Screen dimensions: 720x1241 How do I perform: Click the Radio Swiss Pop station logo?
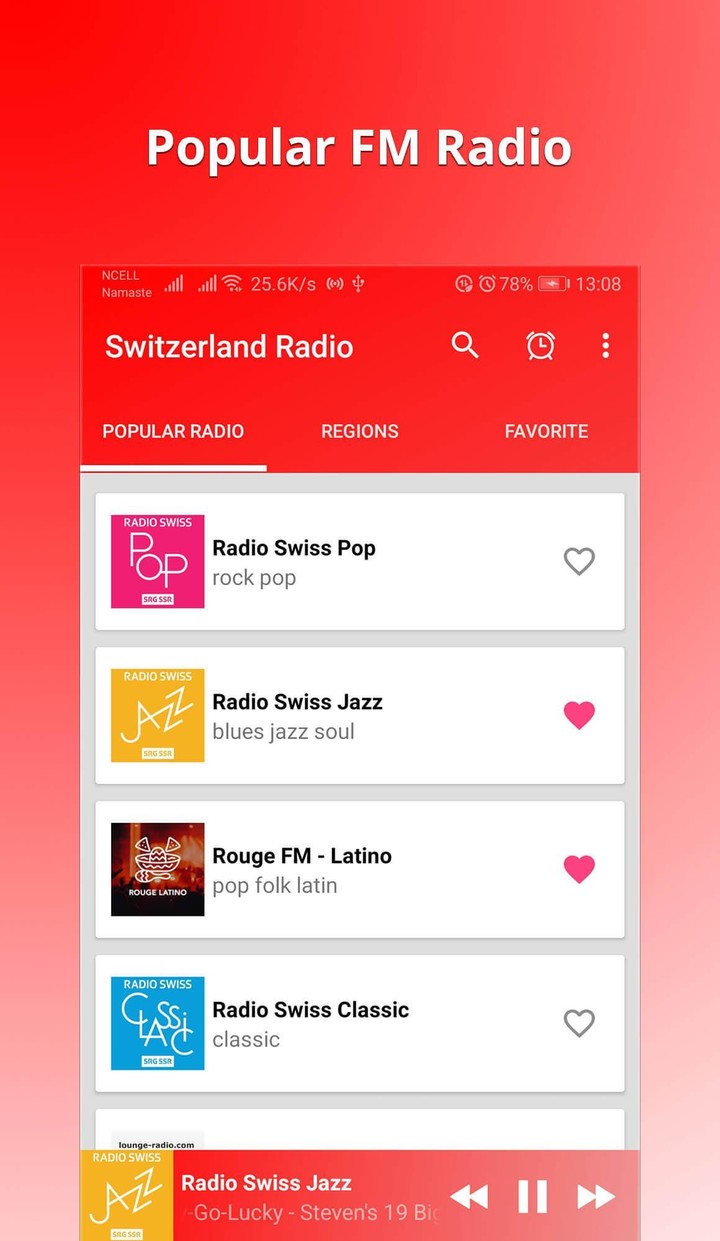coord(157,561)
